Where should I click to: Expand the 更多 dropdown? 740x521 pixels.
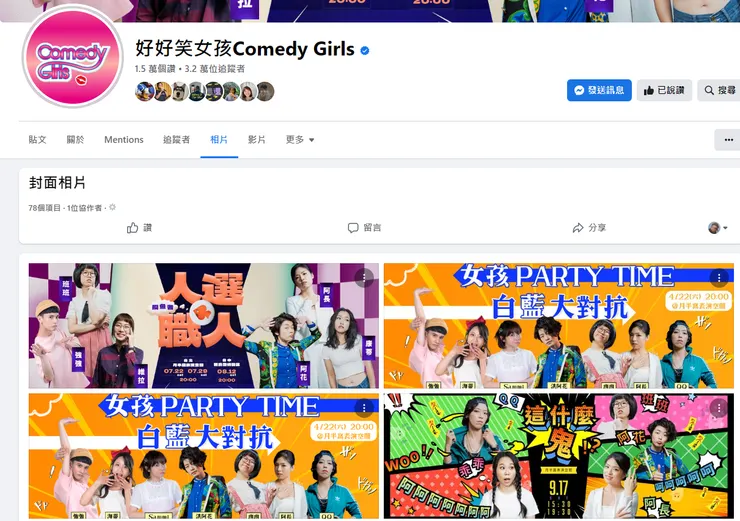(x=300, y=140)
